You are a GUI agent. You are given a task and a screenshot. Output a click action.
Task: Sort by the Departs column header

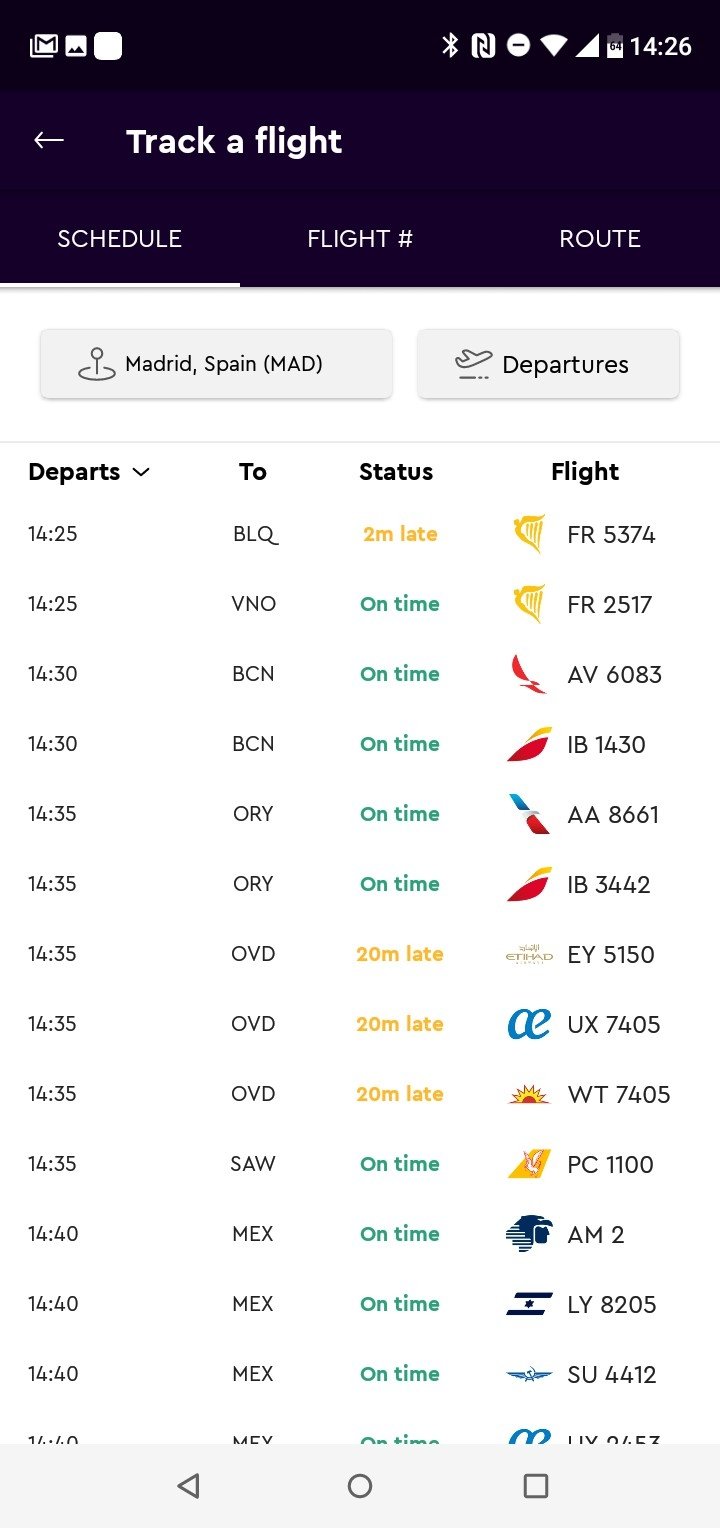pos(89,472)
